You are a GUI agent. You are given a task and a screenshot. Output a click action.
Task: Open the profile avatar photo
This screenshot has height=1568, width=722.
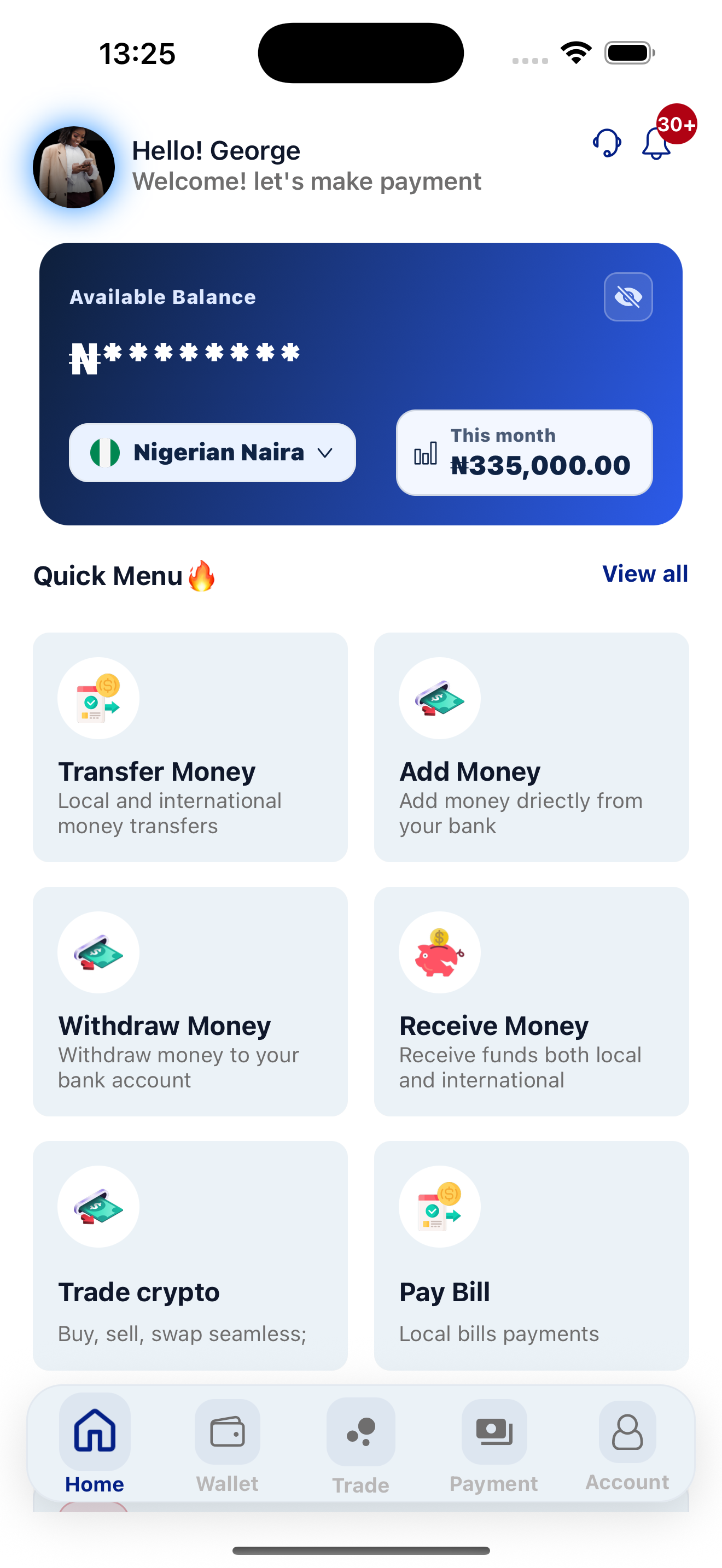[x=74, y=167]
